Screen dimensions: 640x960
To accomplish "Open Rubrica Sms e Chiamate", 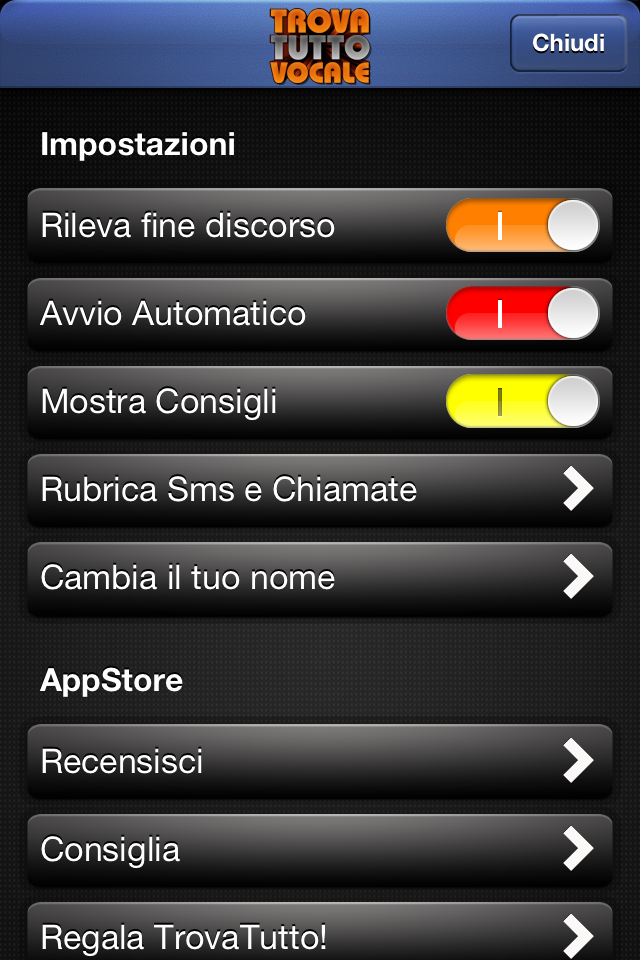I will tap(319, 490).
